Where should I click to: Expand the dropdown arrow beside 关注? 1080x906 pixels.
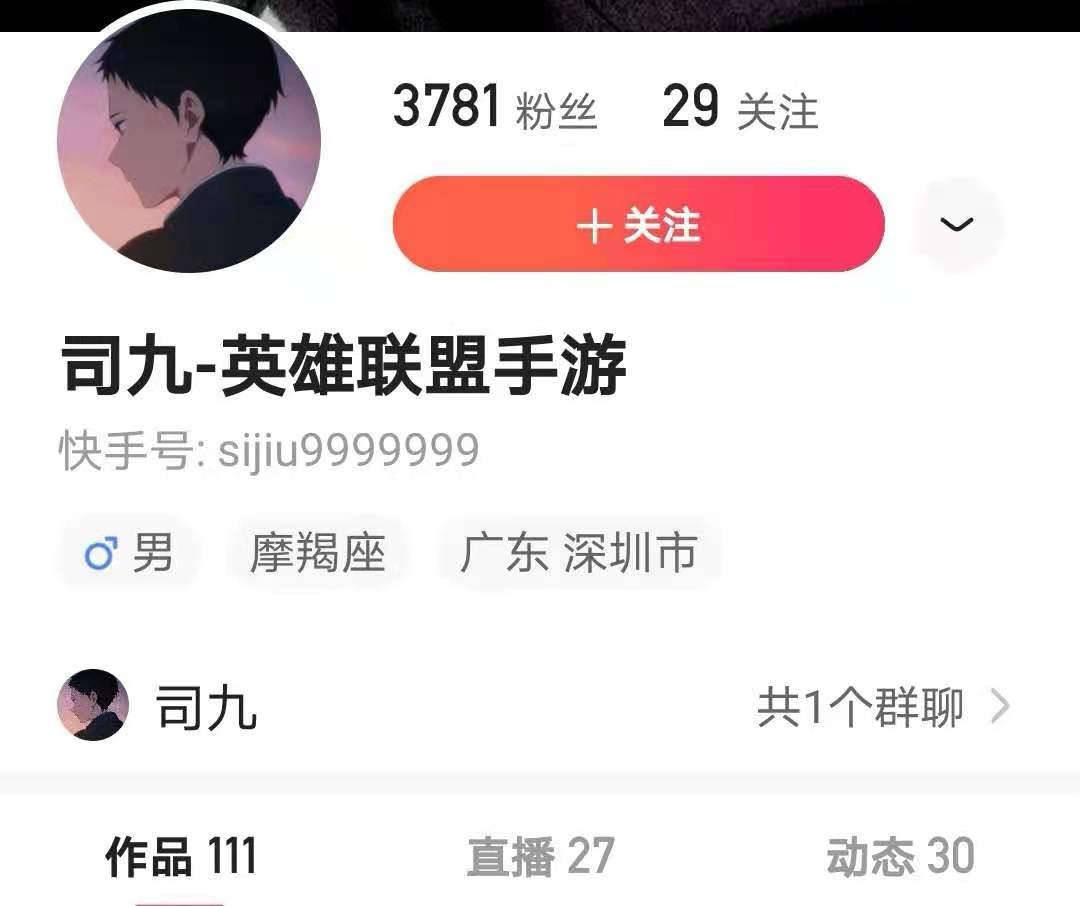pos(957,224)
